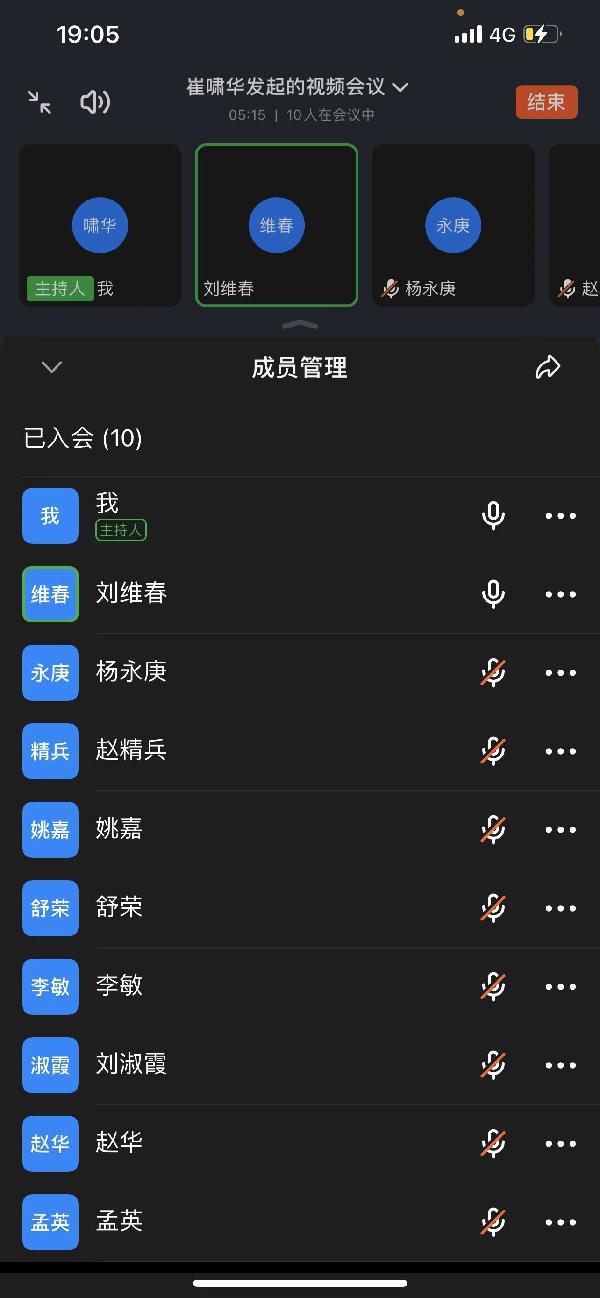The width and height of the screenshot is (600, 1298).
Task: Collapse the 成员管理 panel with chevron
Action: (x=52, y=367)
